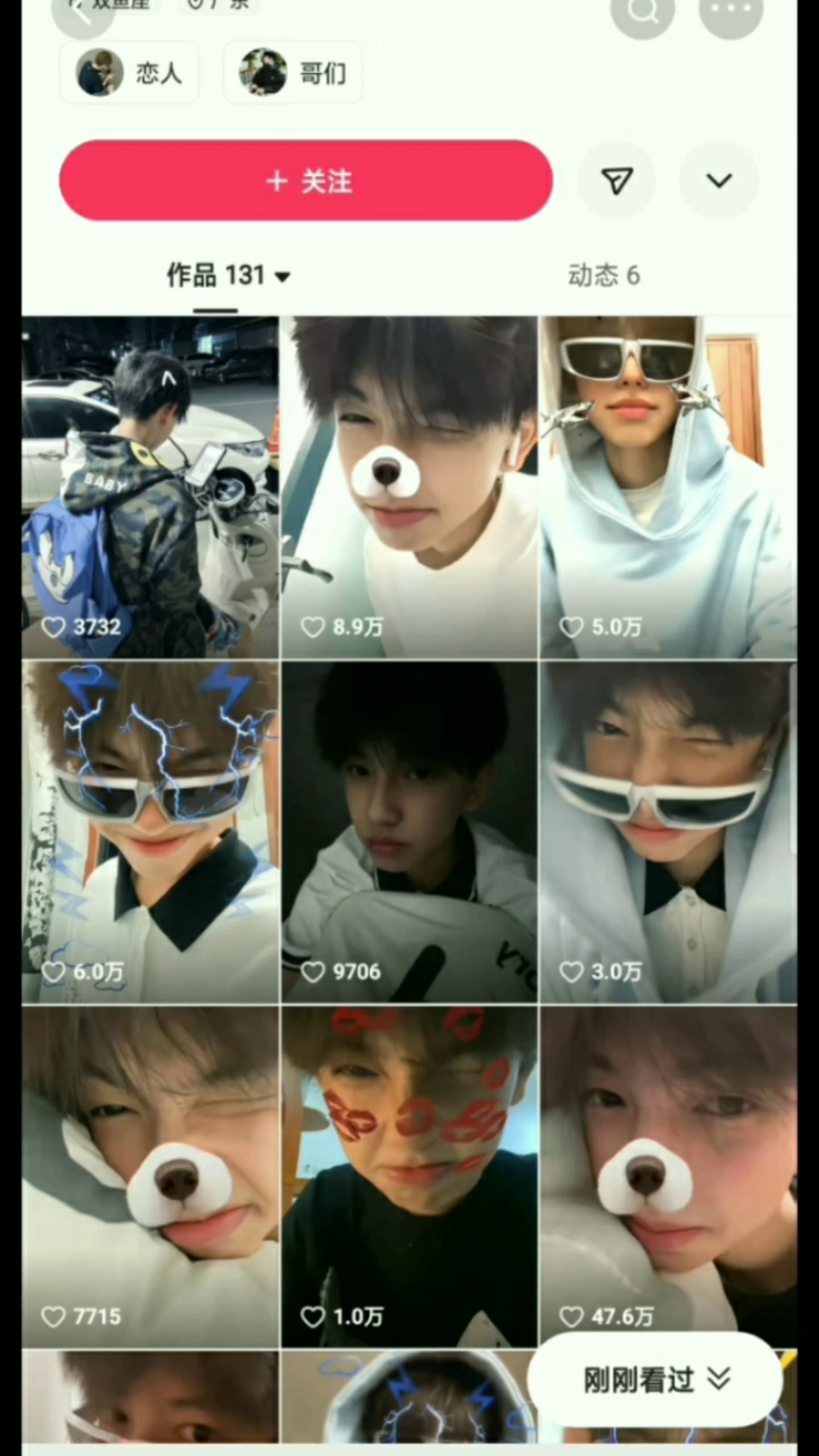Open the video with 5.0万 likes
Screen dimensions: 819x1456
point(668,487)
